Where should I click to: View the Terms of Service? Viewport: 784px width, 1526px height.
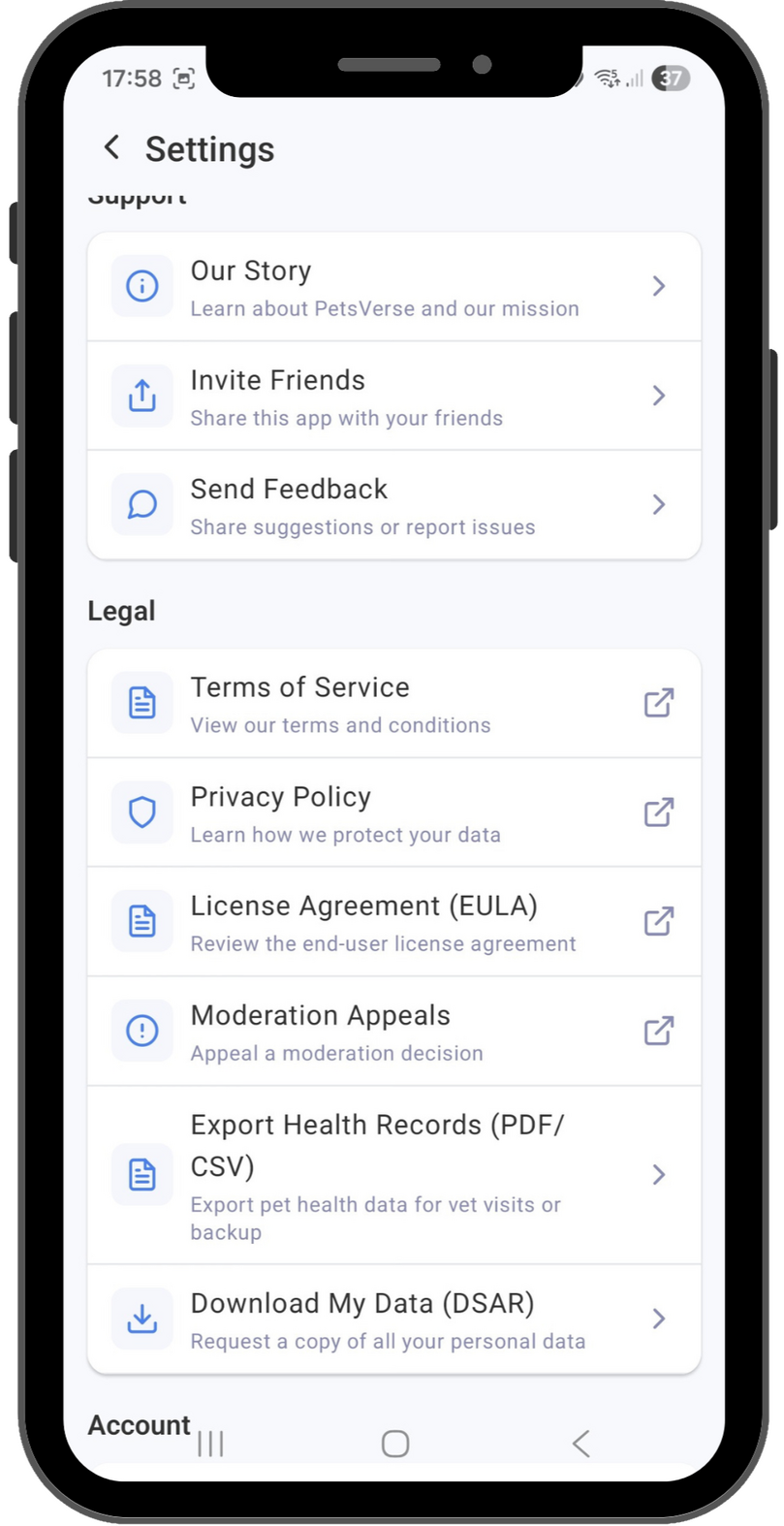(x=393, y=704)
